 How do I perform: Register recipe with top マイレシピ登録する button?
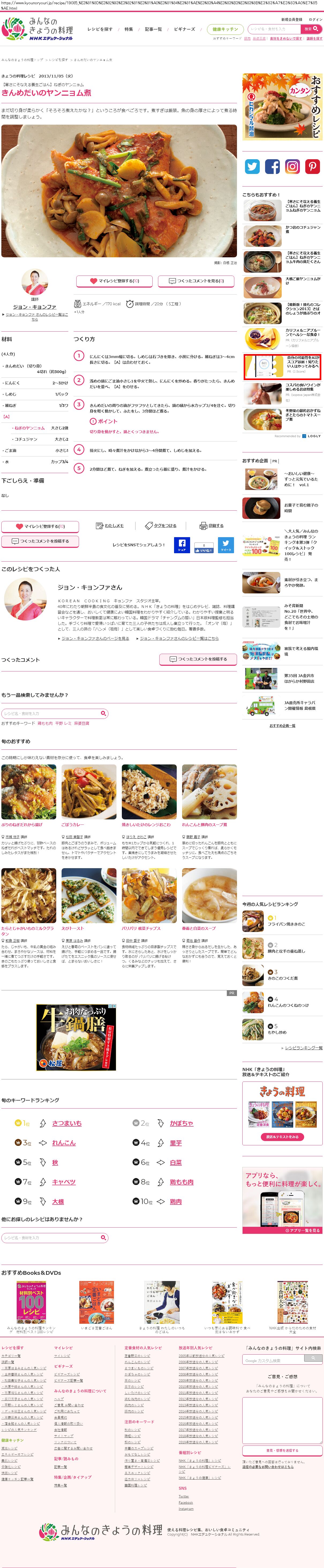click(x=114, y=281)
